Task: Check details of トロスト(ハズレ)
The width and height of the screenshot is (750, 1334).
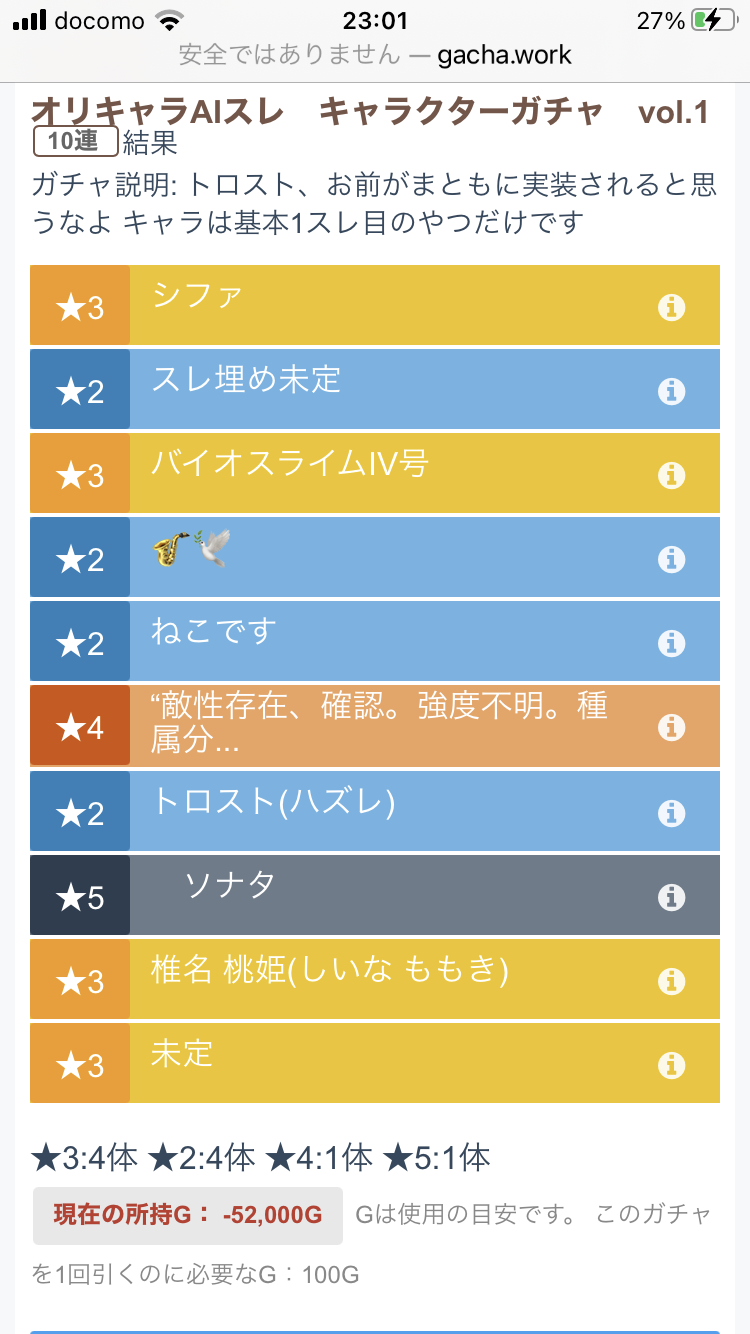Action: coord(671,812)
